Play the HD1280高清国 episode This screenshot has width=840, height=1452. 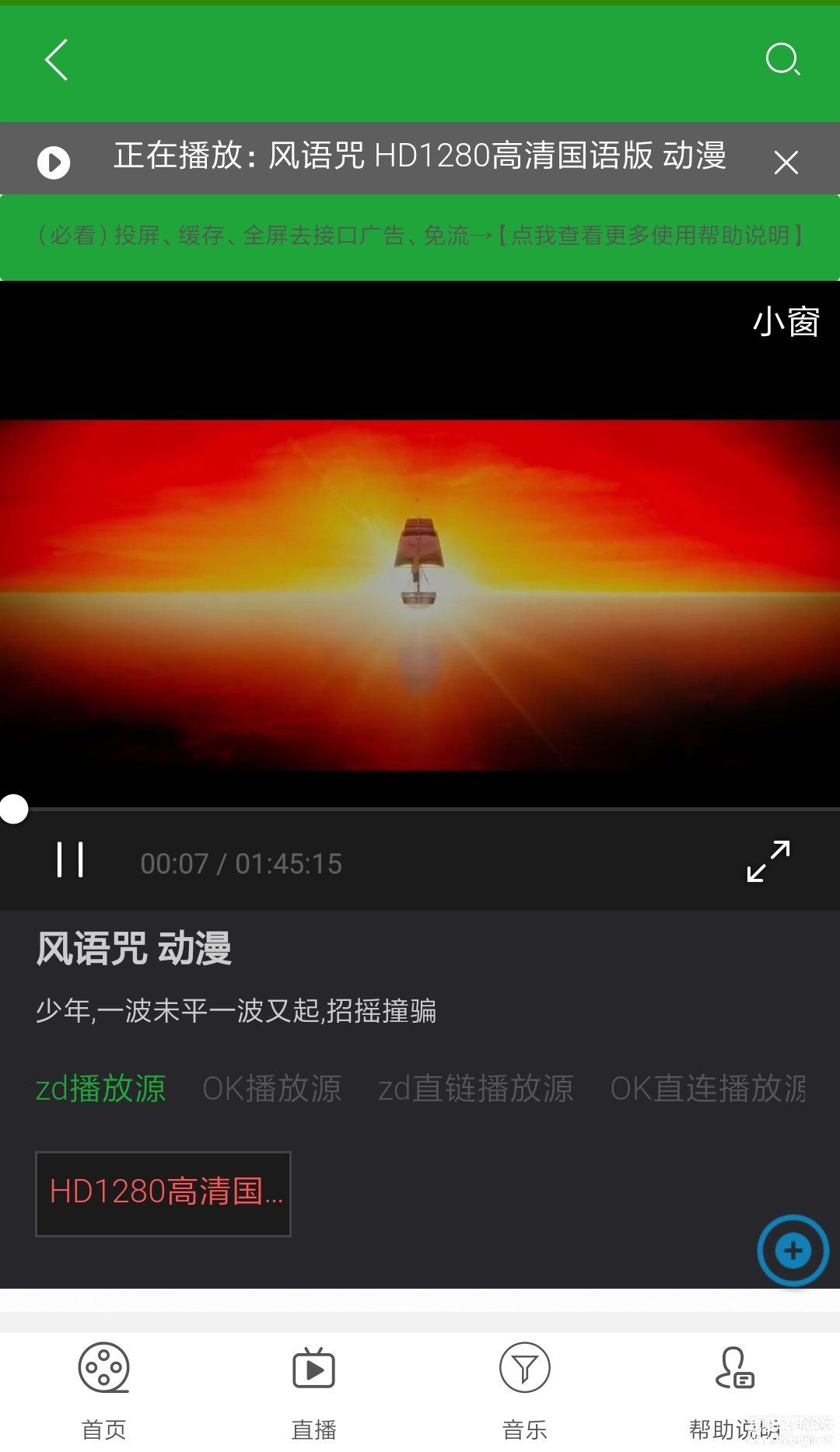[163, 1193]
